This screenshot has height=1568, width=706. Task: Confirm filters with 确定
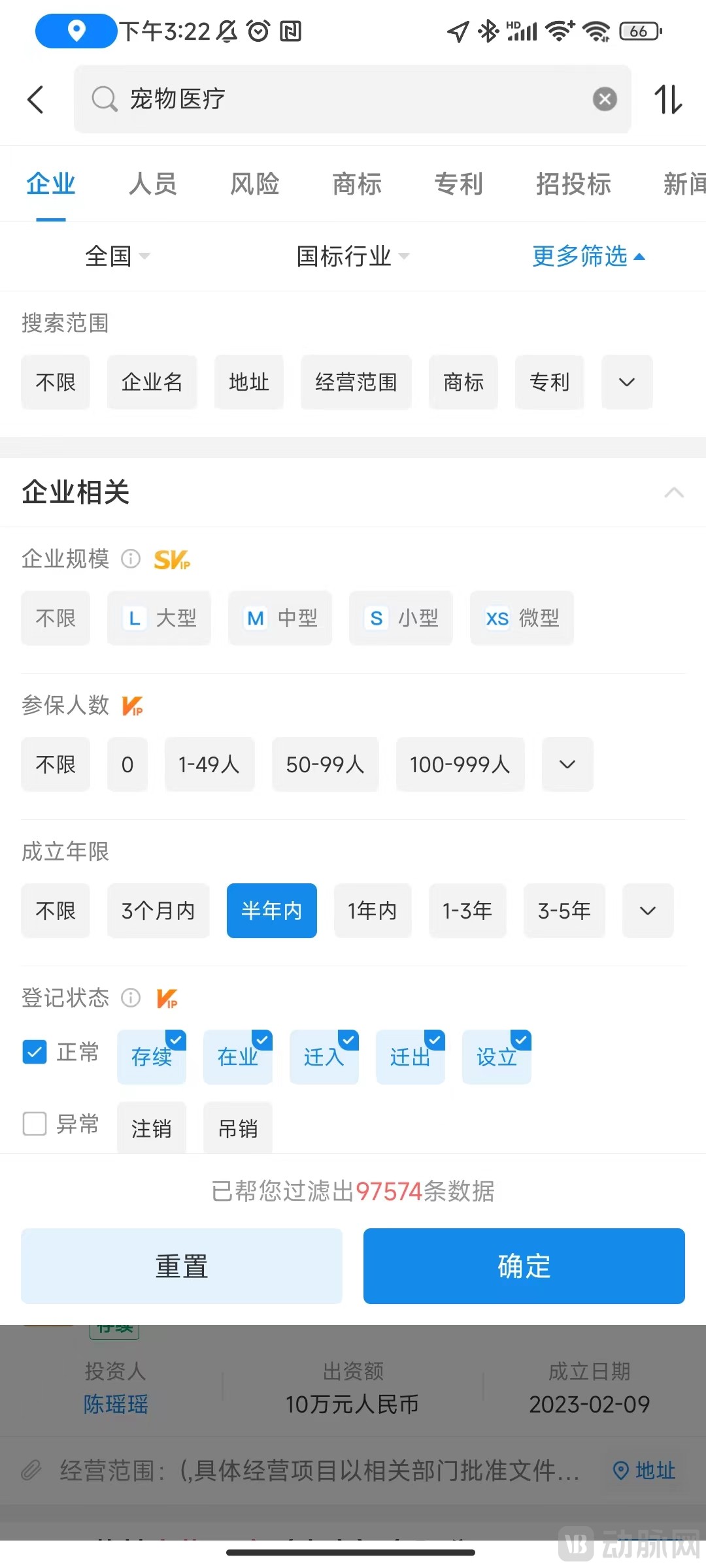524,1266
